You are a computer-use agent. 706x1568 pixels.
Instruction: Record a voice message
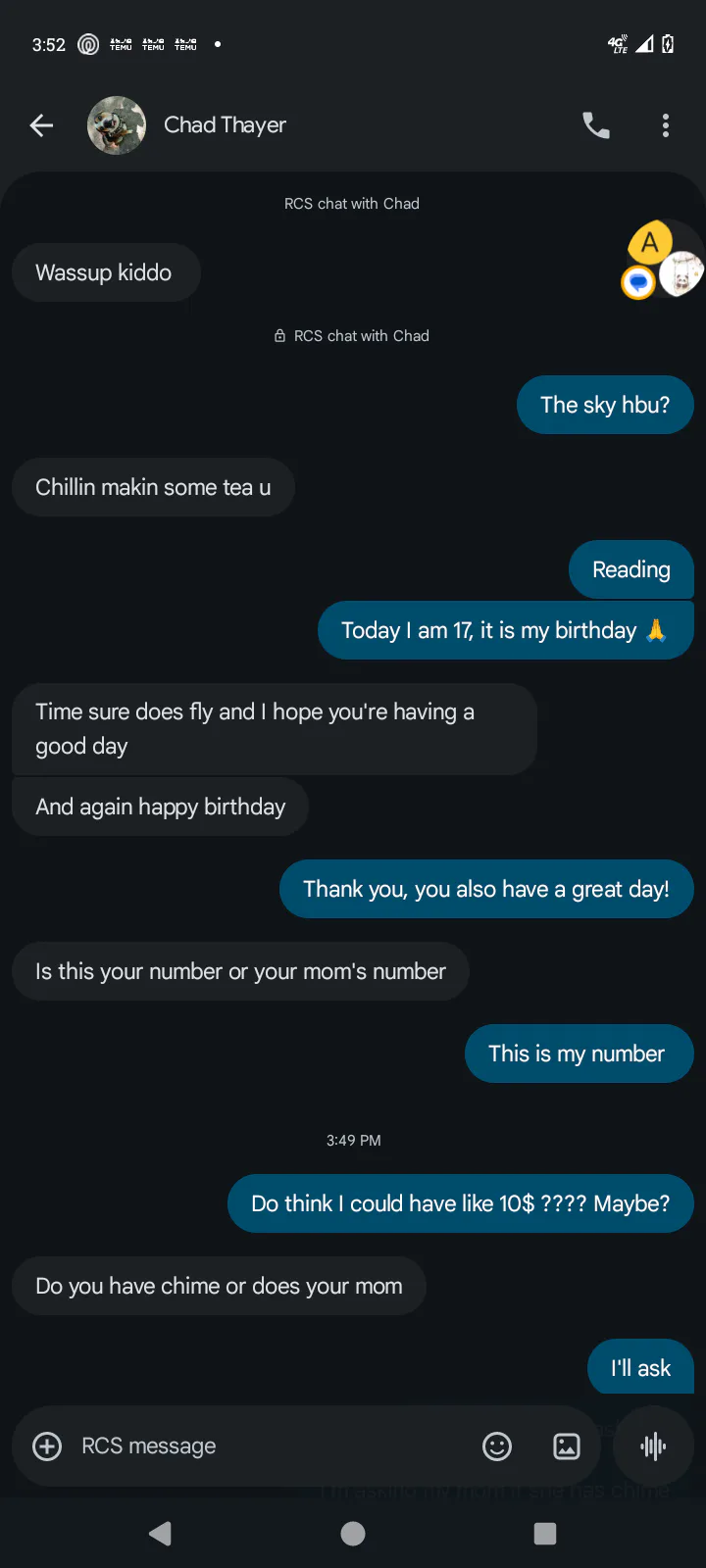653,1446
